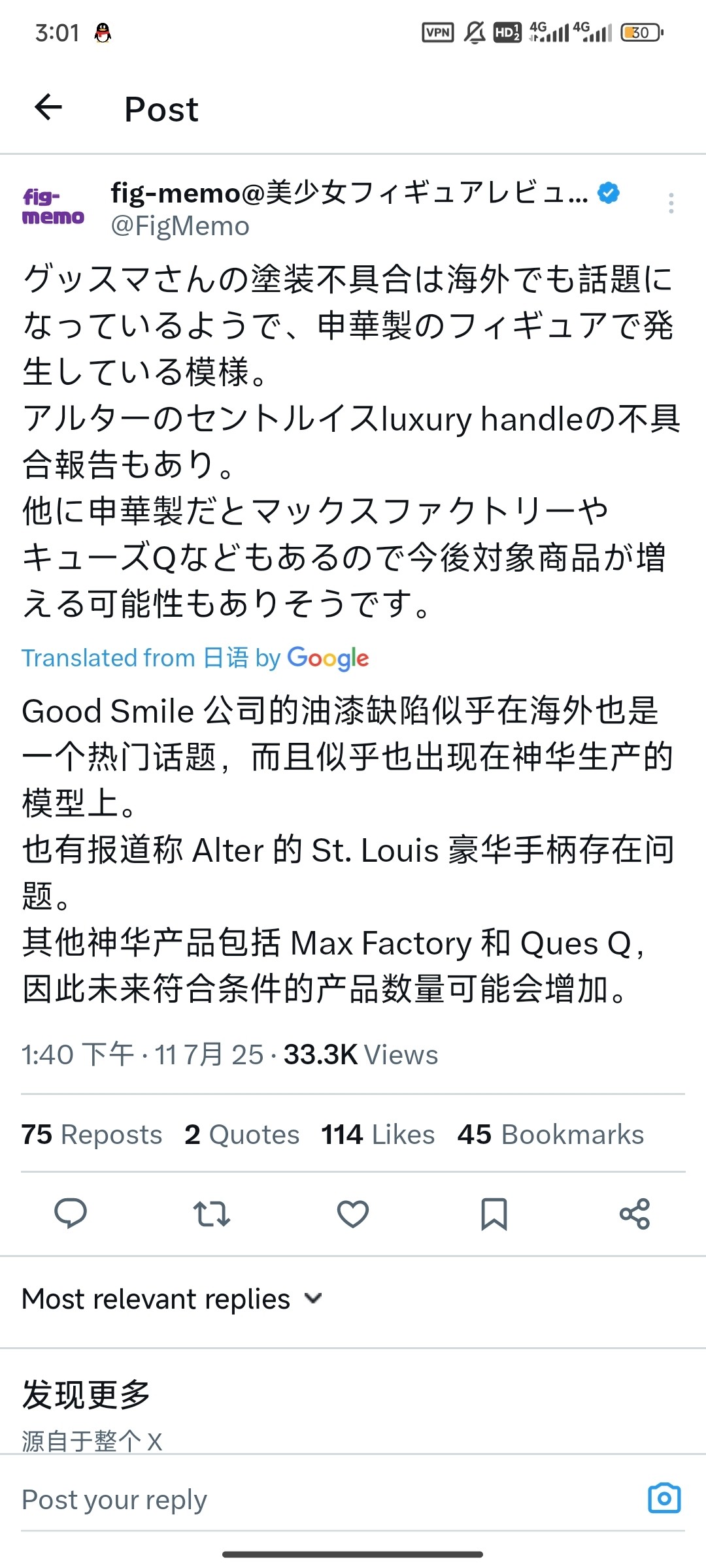Expand the Most relevant replies dropdown

[173, 1299]
